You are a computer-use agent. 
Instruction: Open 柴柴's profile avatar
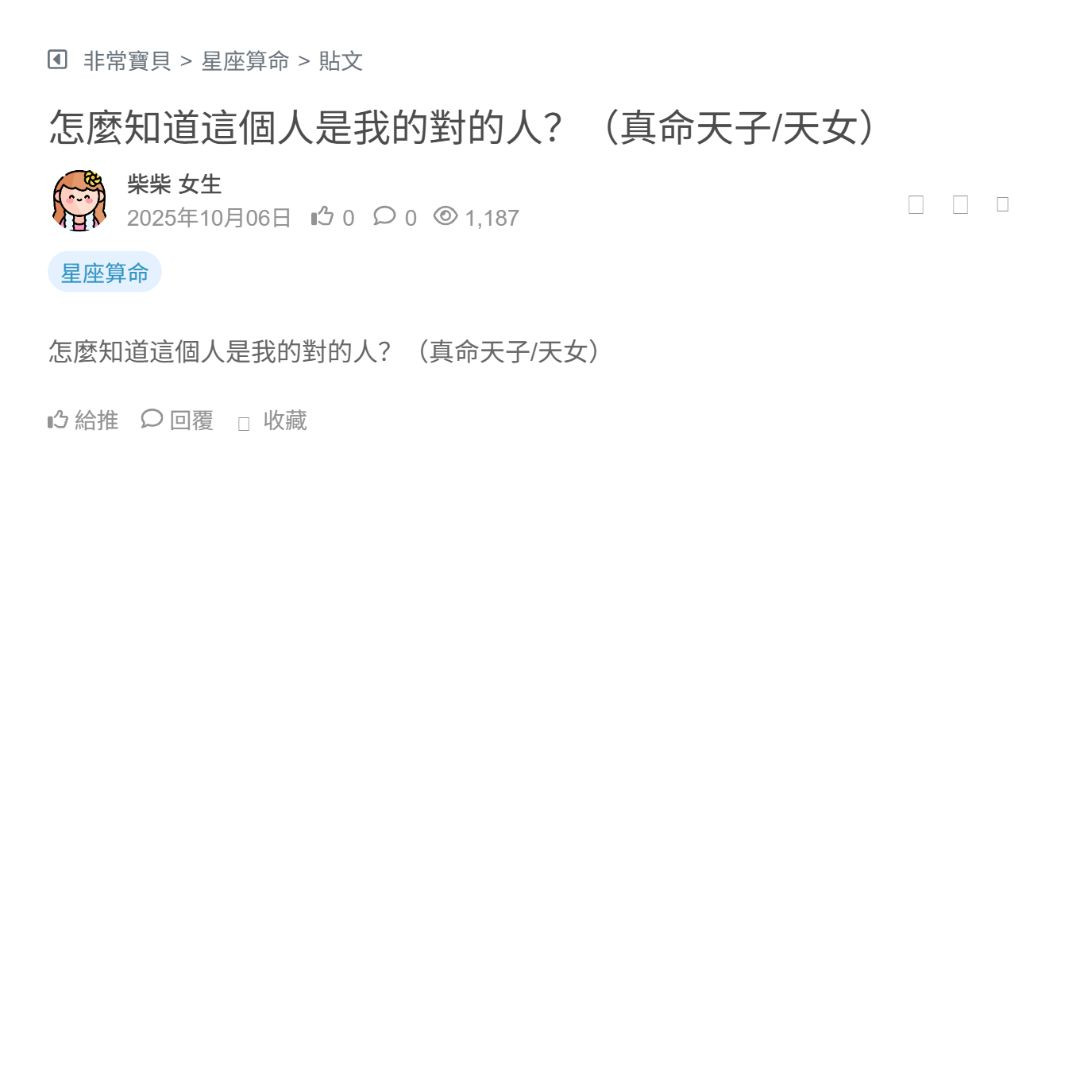(x=79, y=200)
